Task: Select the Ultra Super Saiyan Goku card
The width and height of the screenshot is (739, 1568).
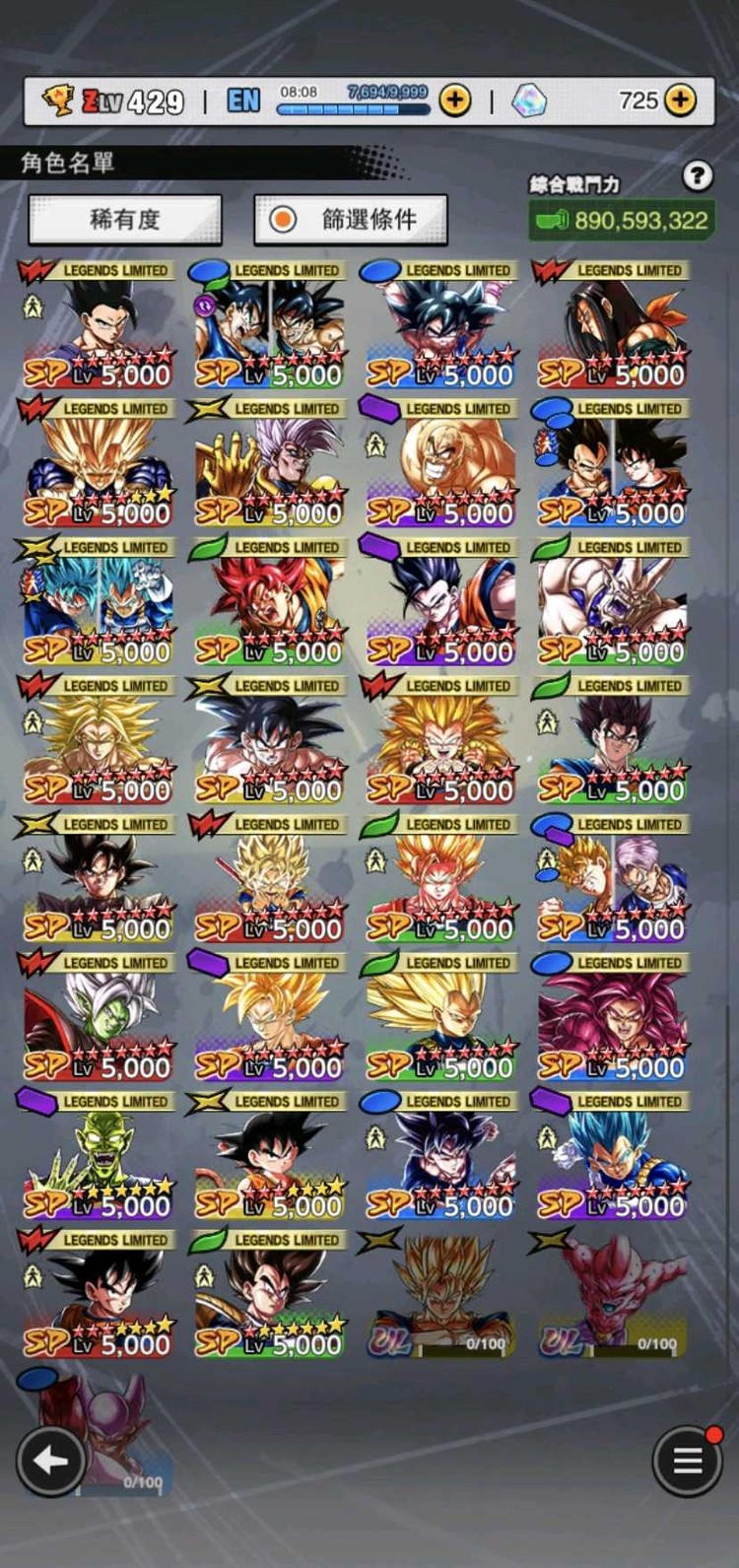Action: click(440, 1296)
